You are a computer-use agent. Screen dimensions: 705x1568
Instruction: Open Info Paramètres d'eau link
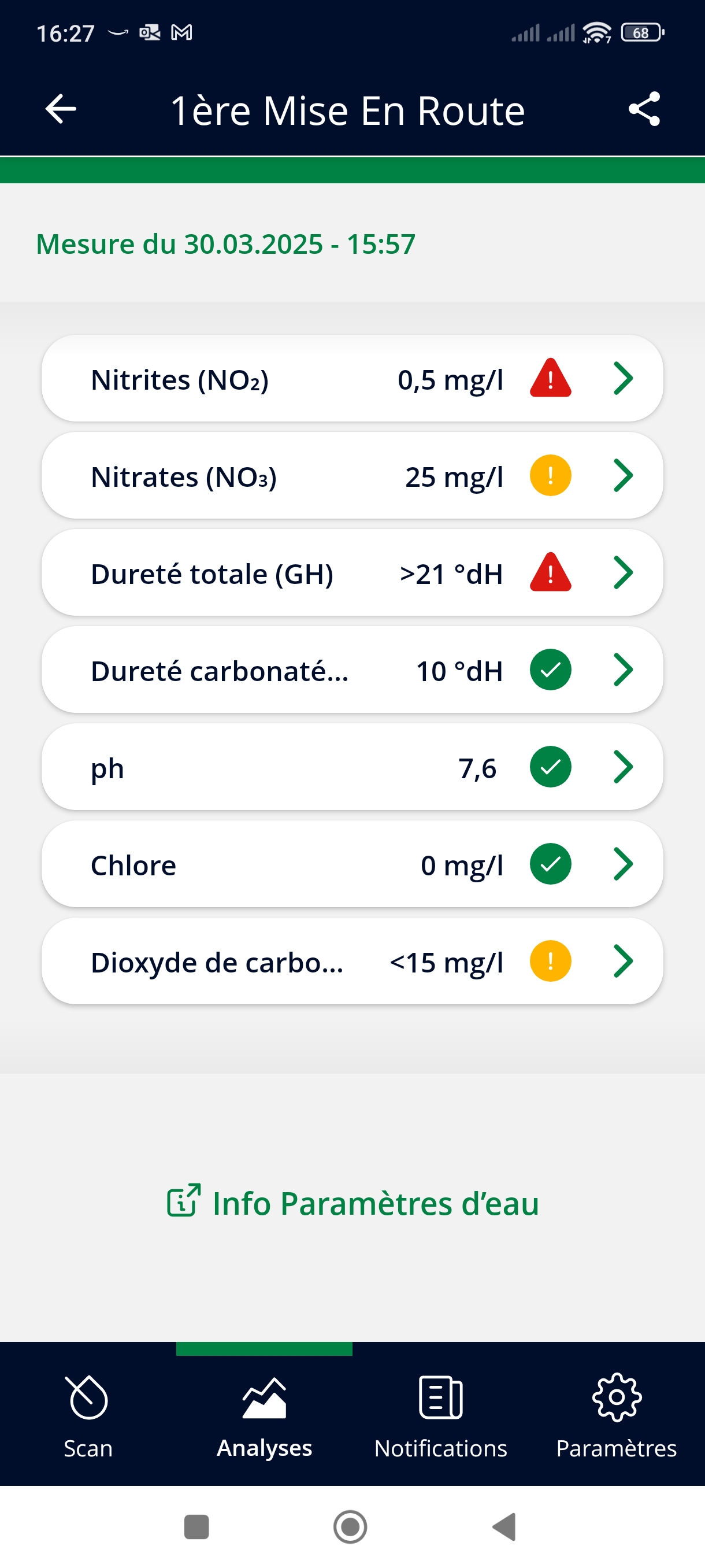pos(353,1203)
